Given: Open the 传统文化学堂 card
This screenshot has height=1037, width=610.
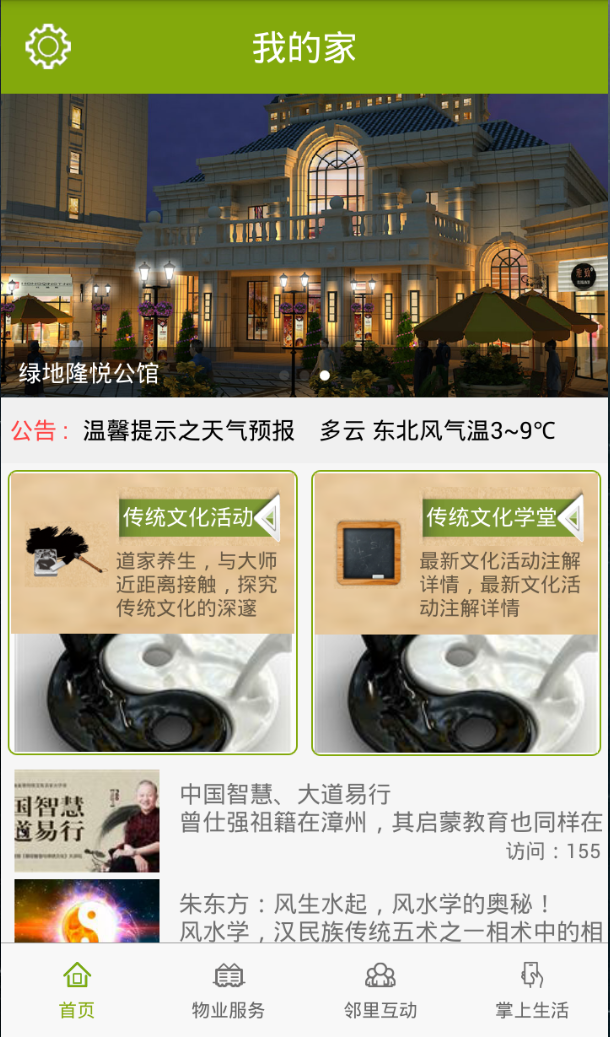Looking at the screenshot, I should click(x=456, y=612).
